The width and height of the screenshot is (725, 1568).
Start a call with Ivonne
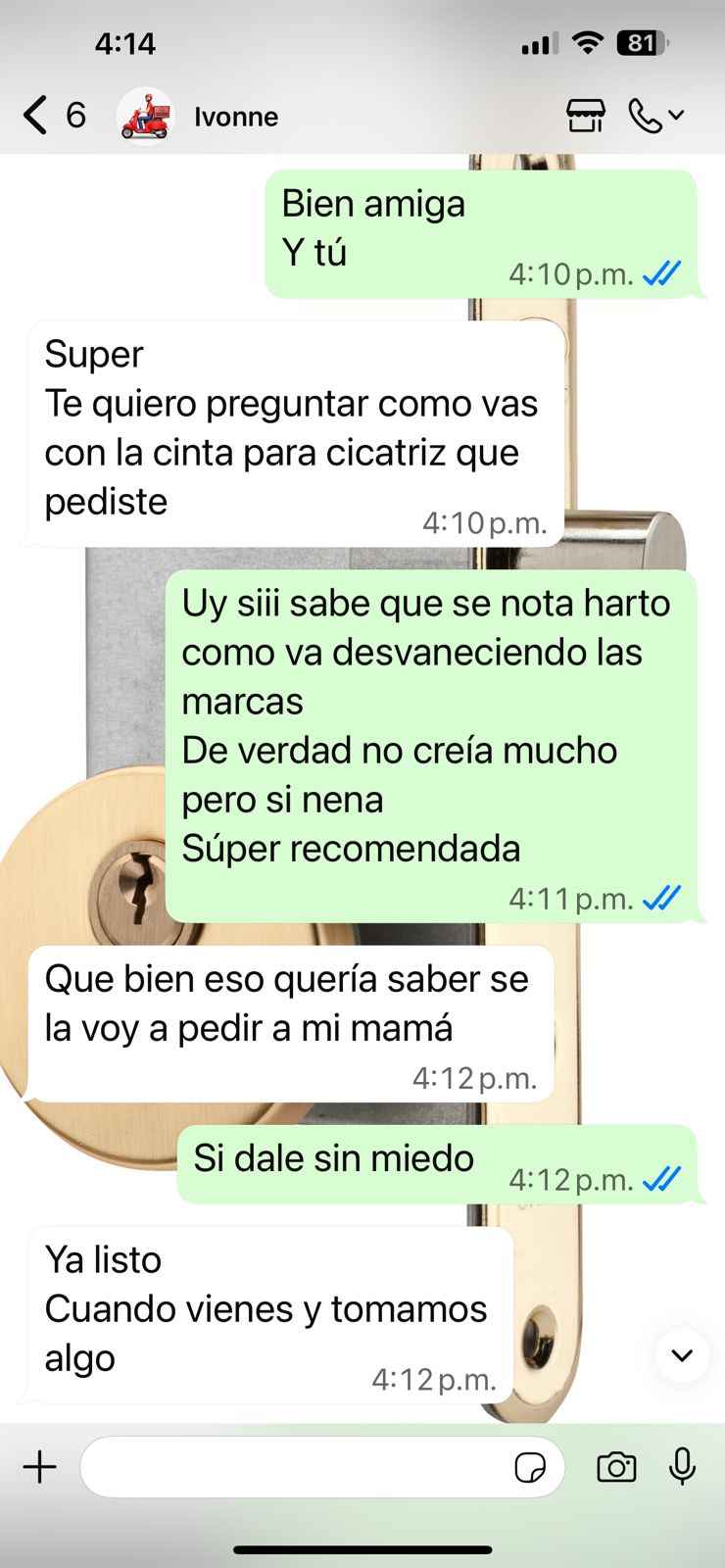pos(646,116)
